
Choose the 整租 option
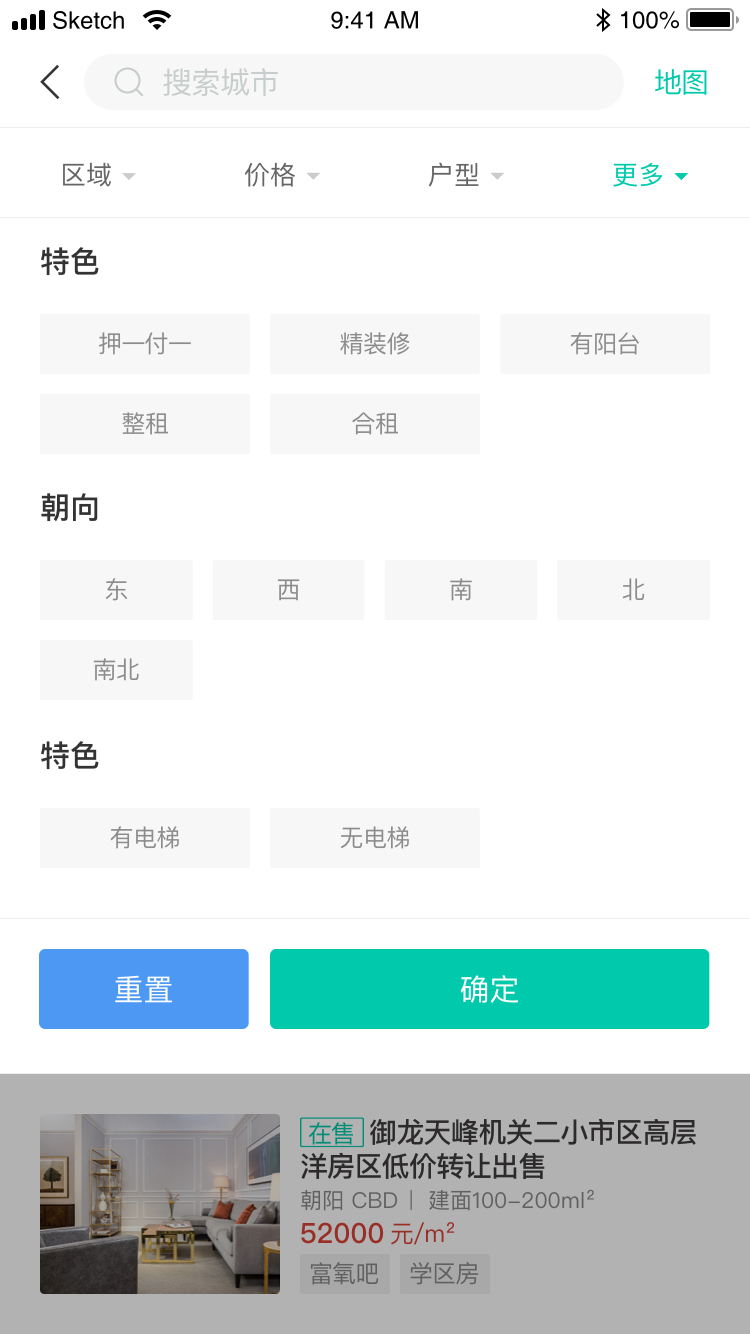(x=145, y=424)
